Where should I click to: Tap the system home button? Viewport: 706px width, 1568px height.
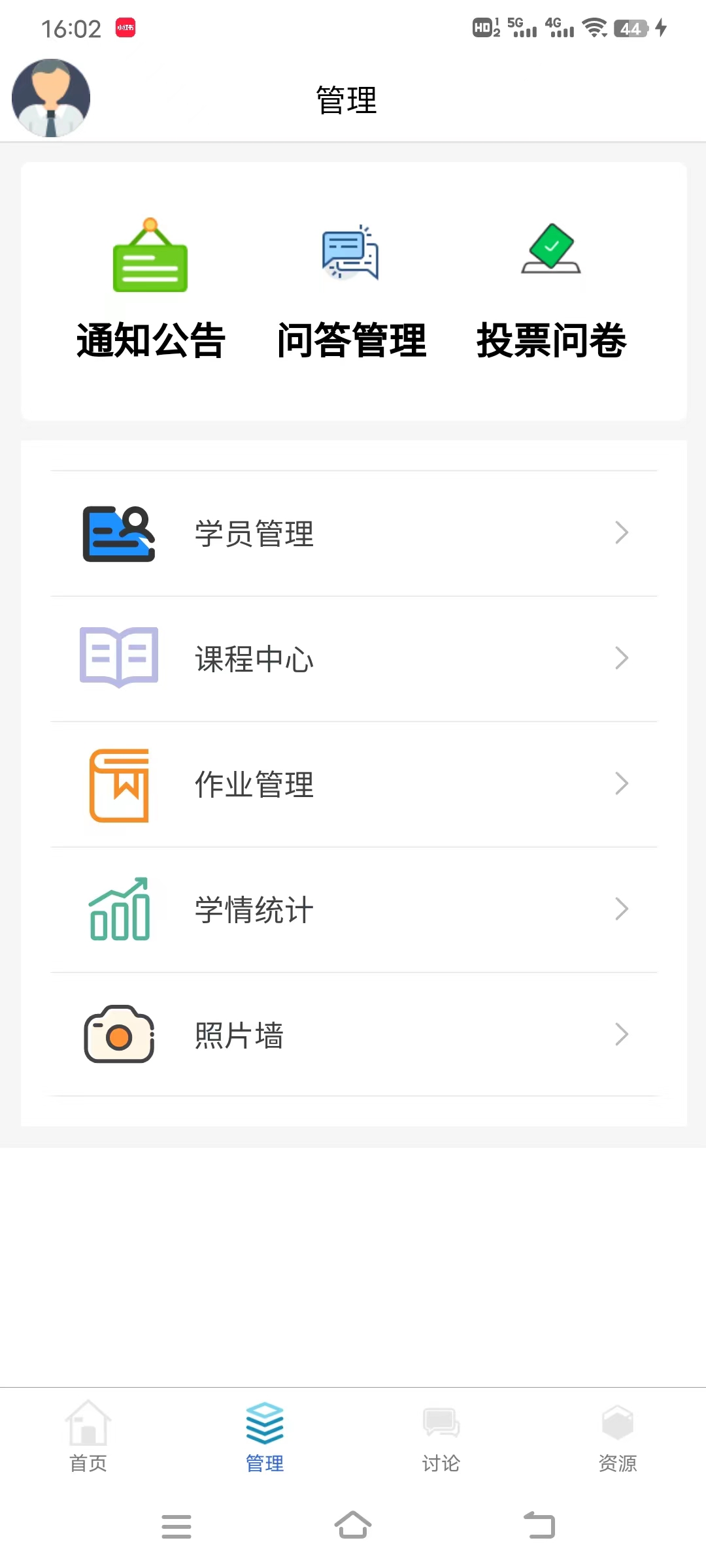coord(353,1526)
